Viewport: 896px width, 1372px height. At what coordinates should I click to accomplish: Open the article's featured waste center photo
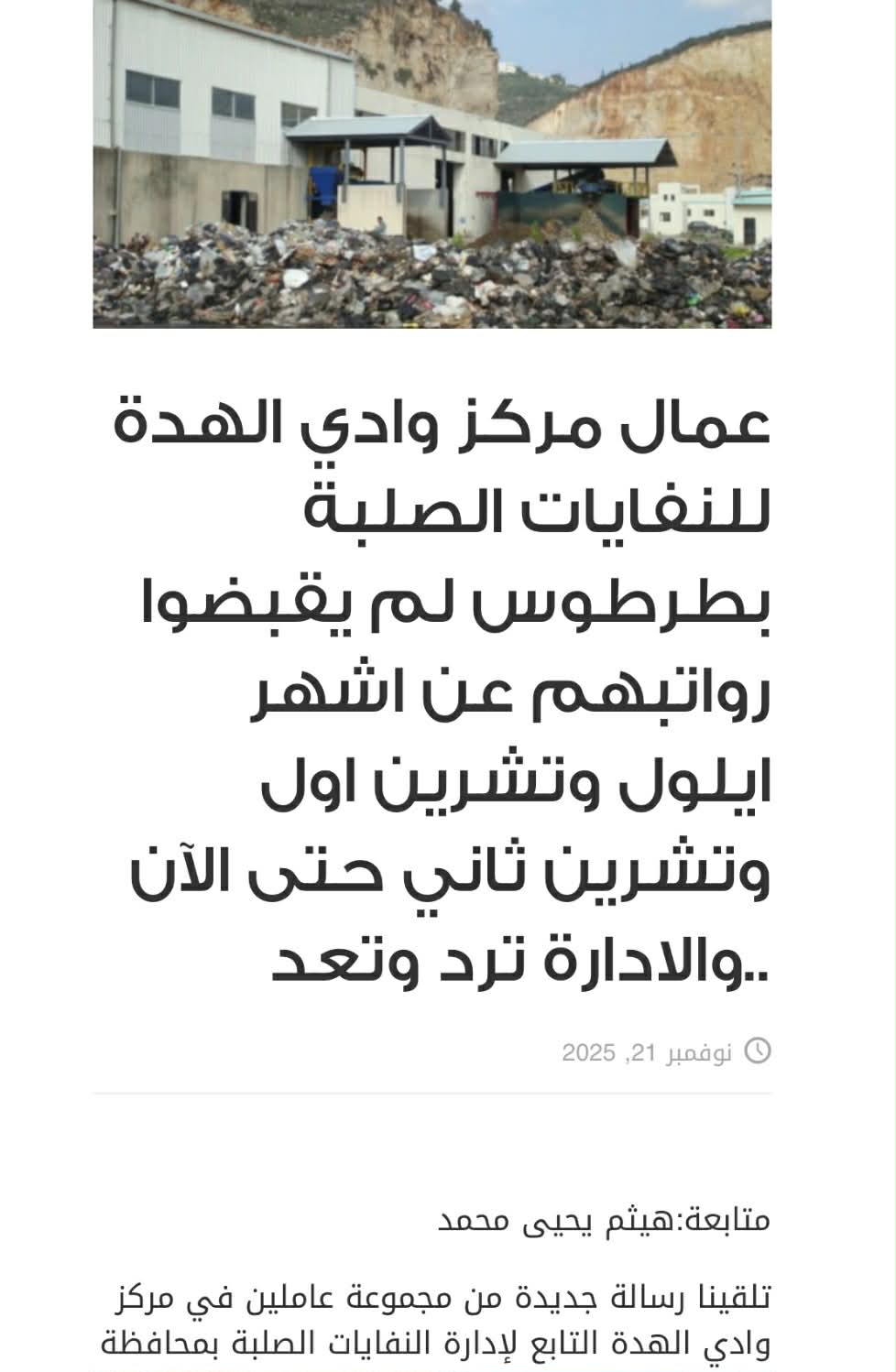pyautogui.click(x=432, y=163)
